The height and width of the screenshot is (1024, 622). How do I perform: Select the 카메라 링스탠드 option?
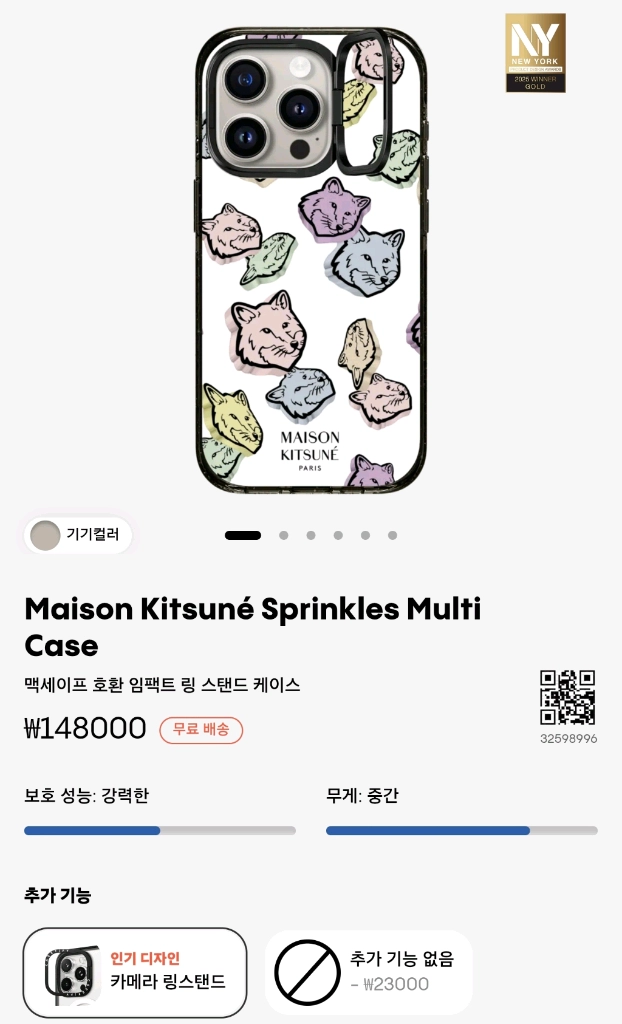(135, 971)
